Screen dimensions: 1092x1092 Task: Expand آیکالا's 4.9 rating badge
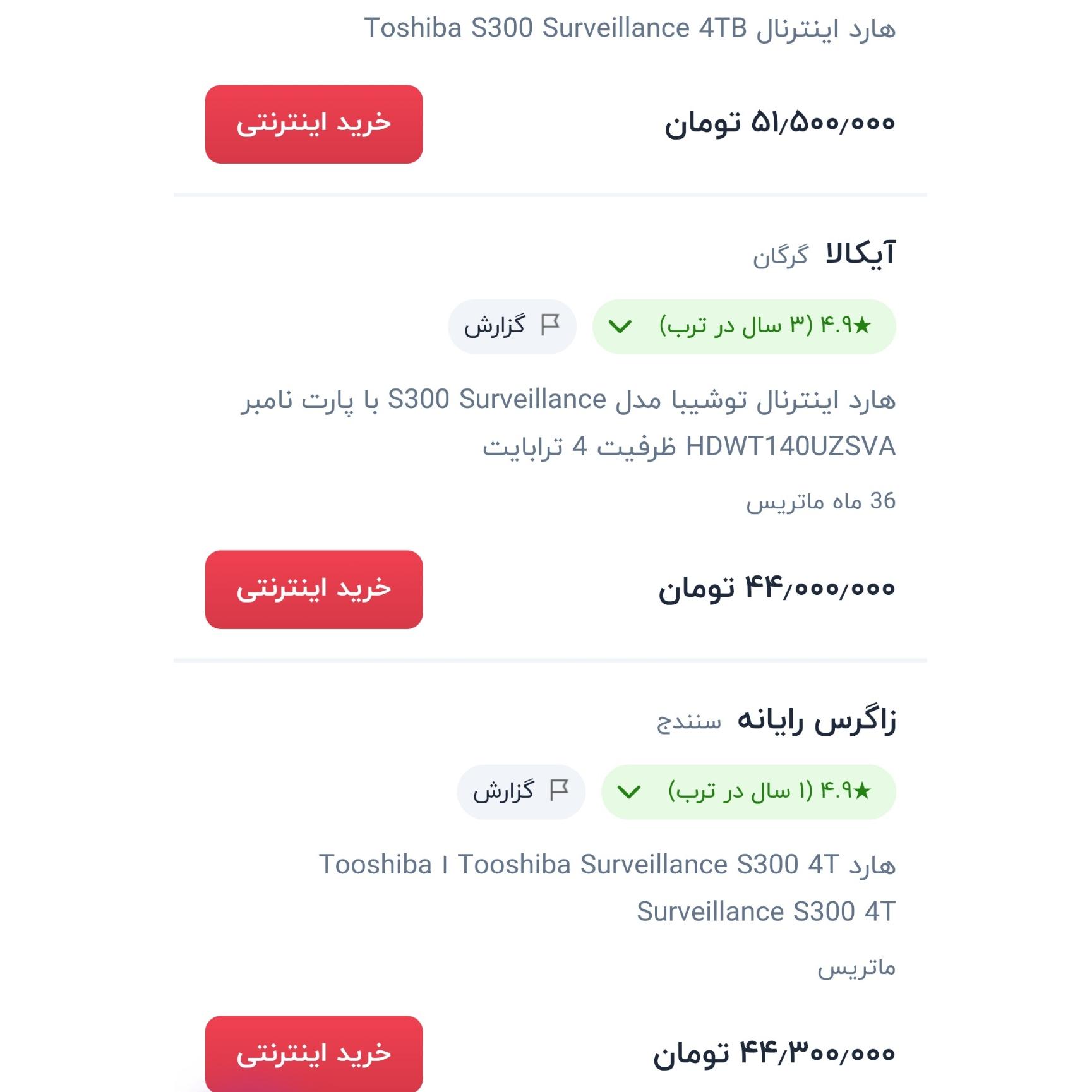pos(744,327)
